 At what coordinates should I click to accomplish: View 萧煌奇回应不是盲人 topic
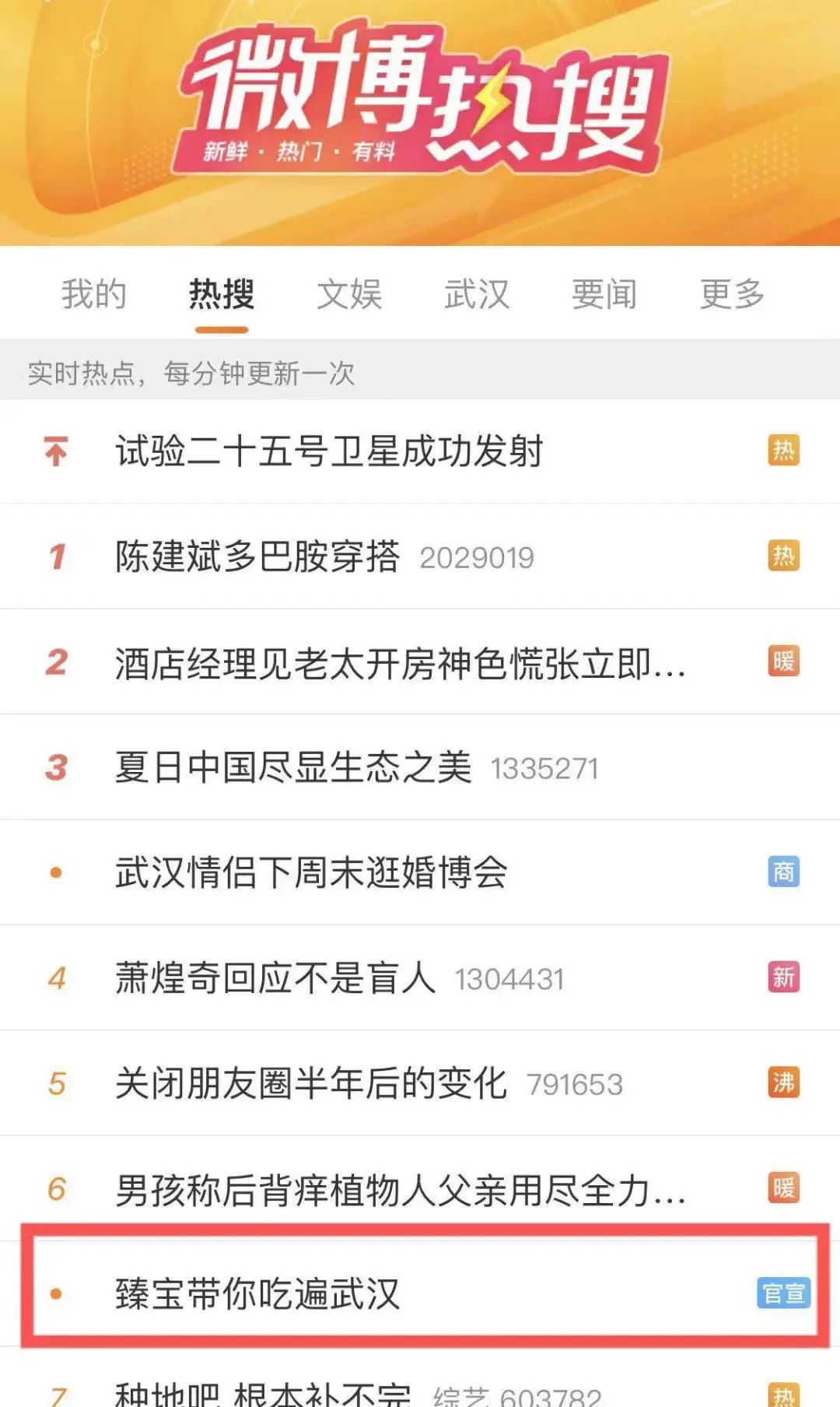275,978
